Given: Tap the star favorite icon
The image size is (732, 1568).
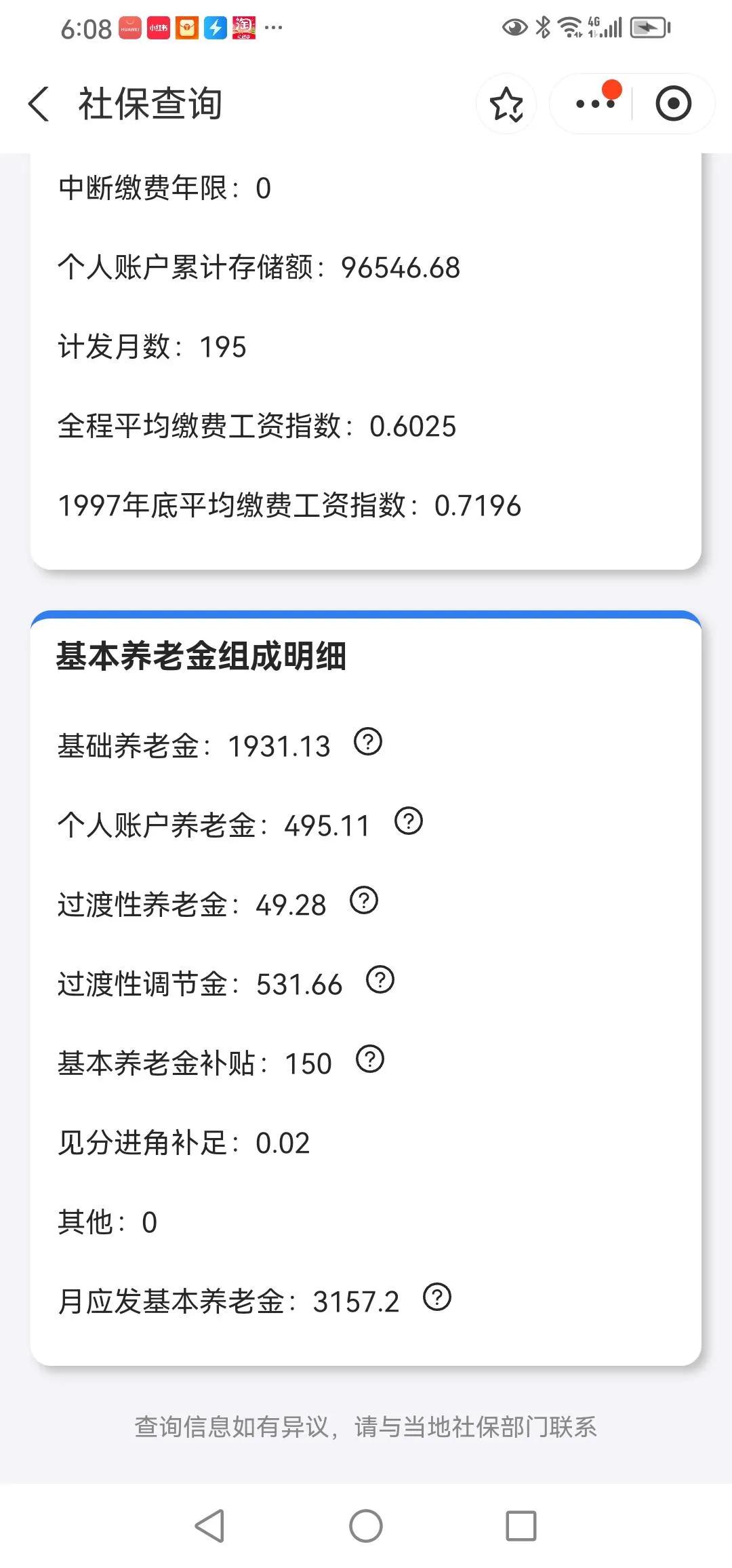Looking at the screenshot, I should [506, 104].
